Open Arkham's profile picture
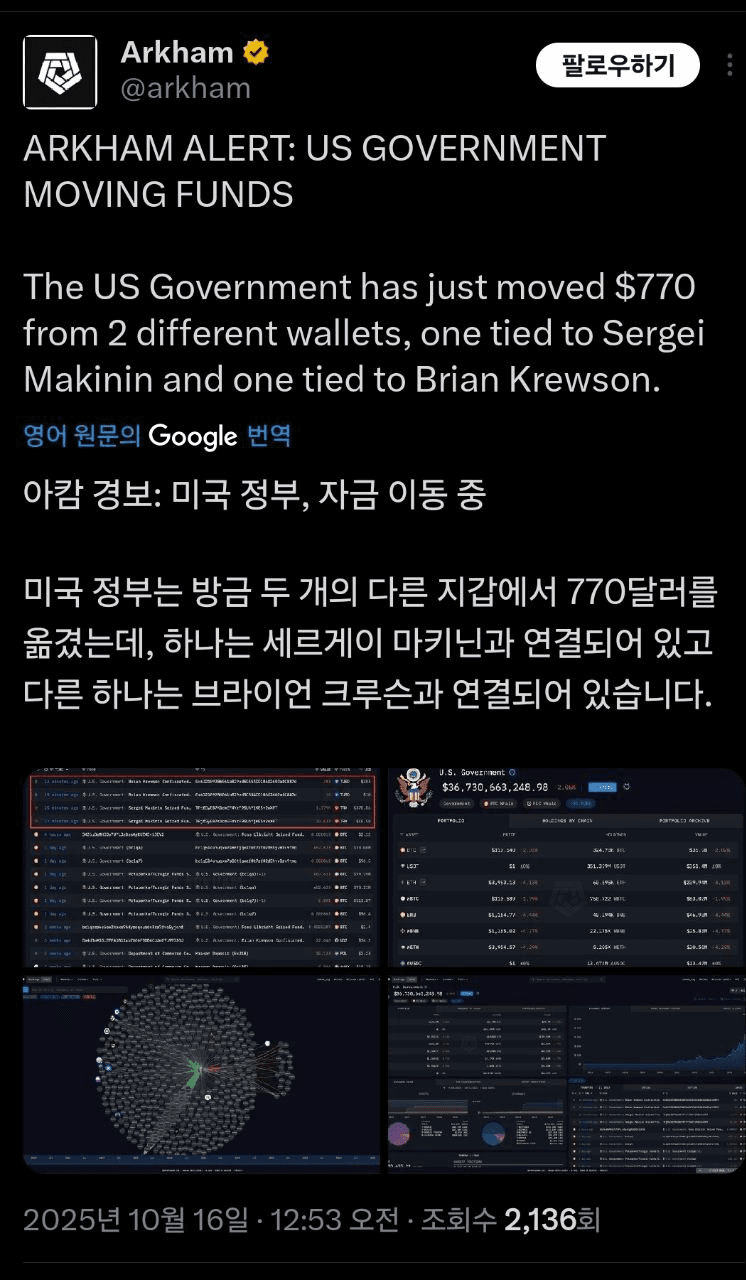This screenshot has height=1280, width=746. (x=60, y=72)
